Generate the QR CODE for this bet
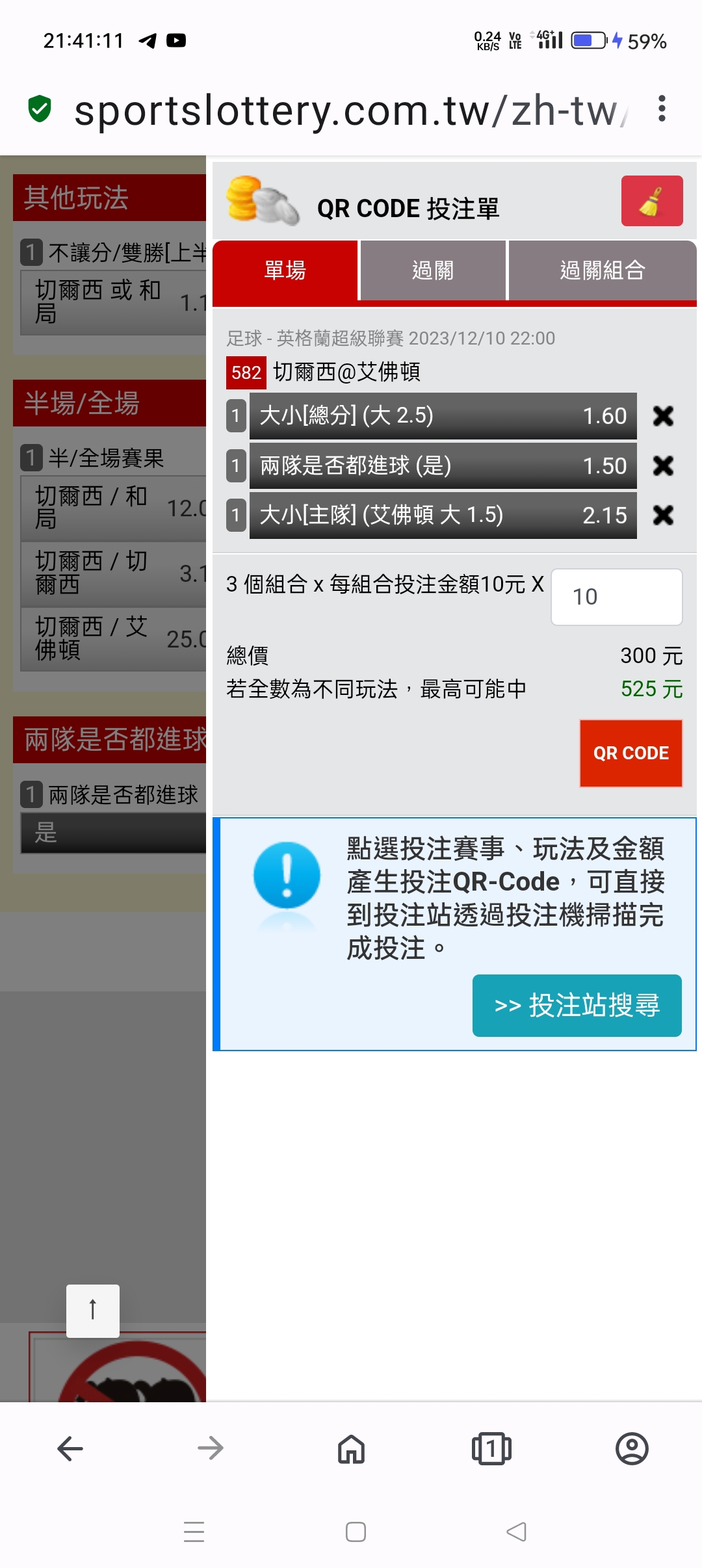702x1568 pixels. (630, 753)
